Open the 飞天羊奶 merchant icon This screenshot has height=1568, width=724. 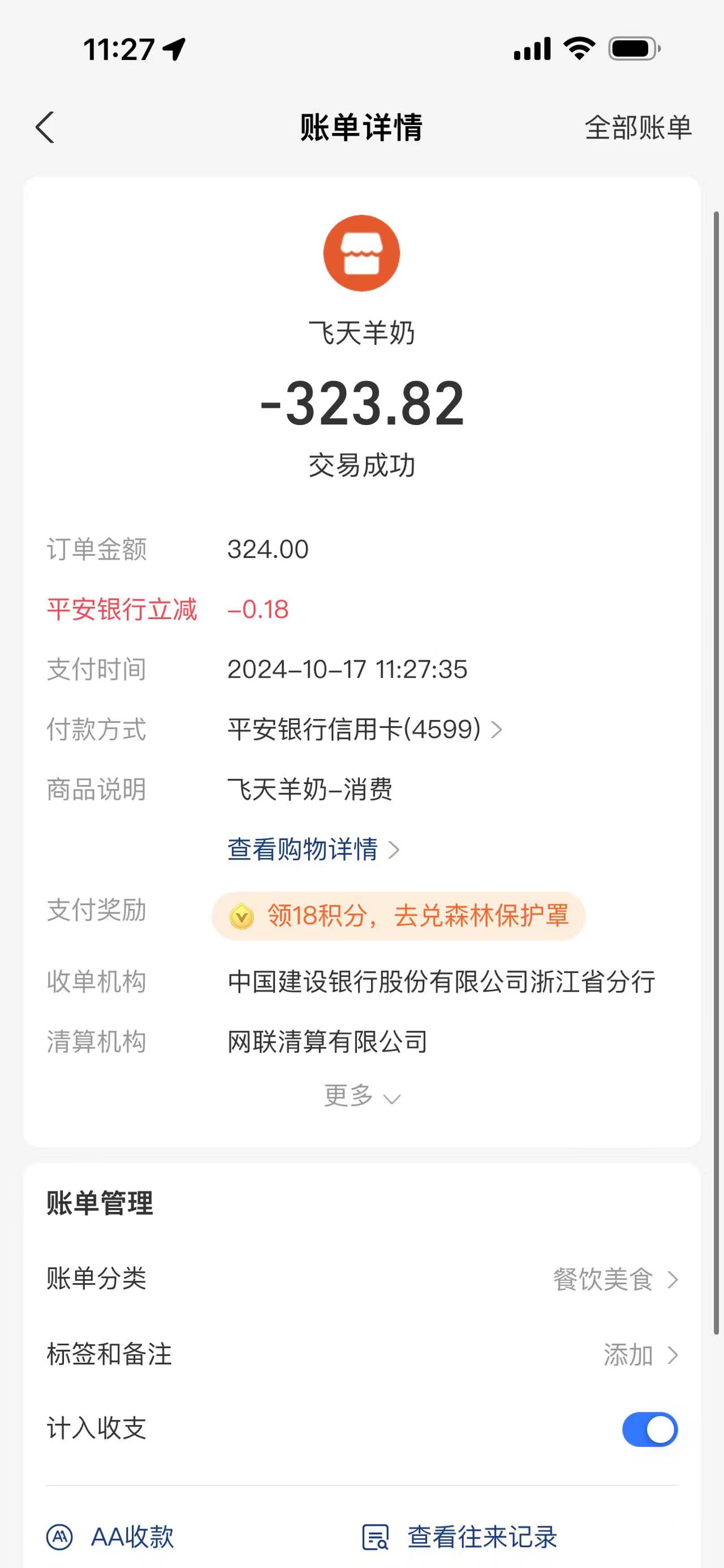(361, 253)
